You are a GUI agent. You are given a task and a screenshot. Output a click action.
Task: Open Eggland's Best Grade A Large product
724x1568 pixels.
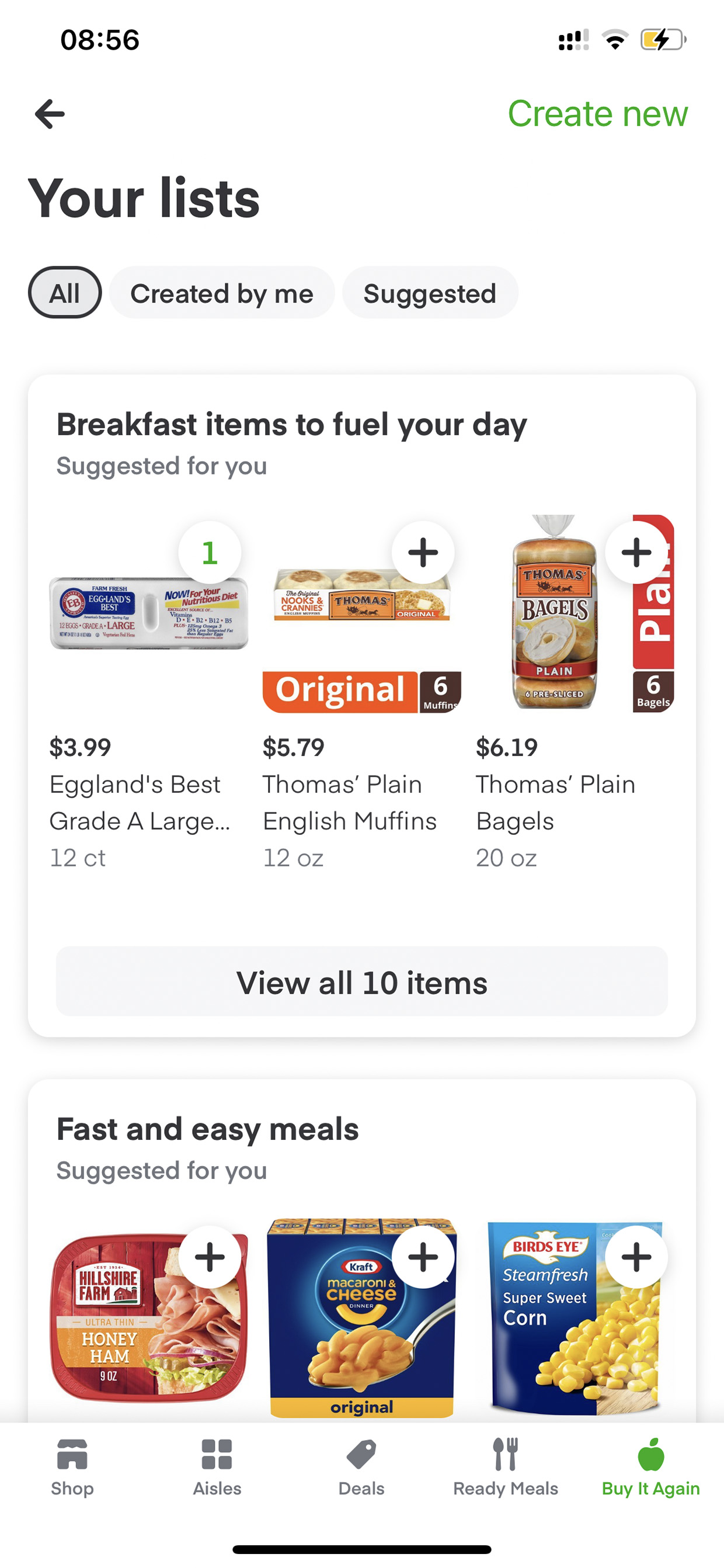pyautogui.click(x=140, y=803)
